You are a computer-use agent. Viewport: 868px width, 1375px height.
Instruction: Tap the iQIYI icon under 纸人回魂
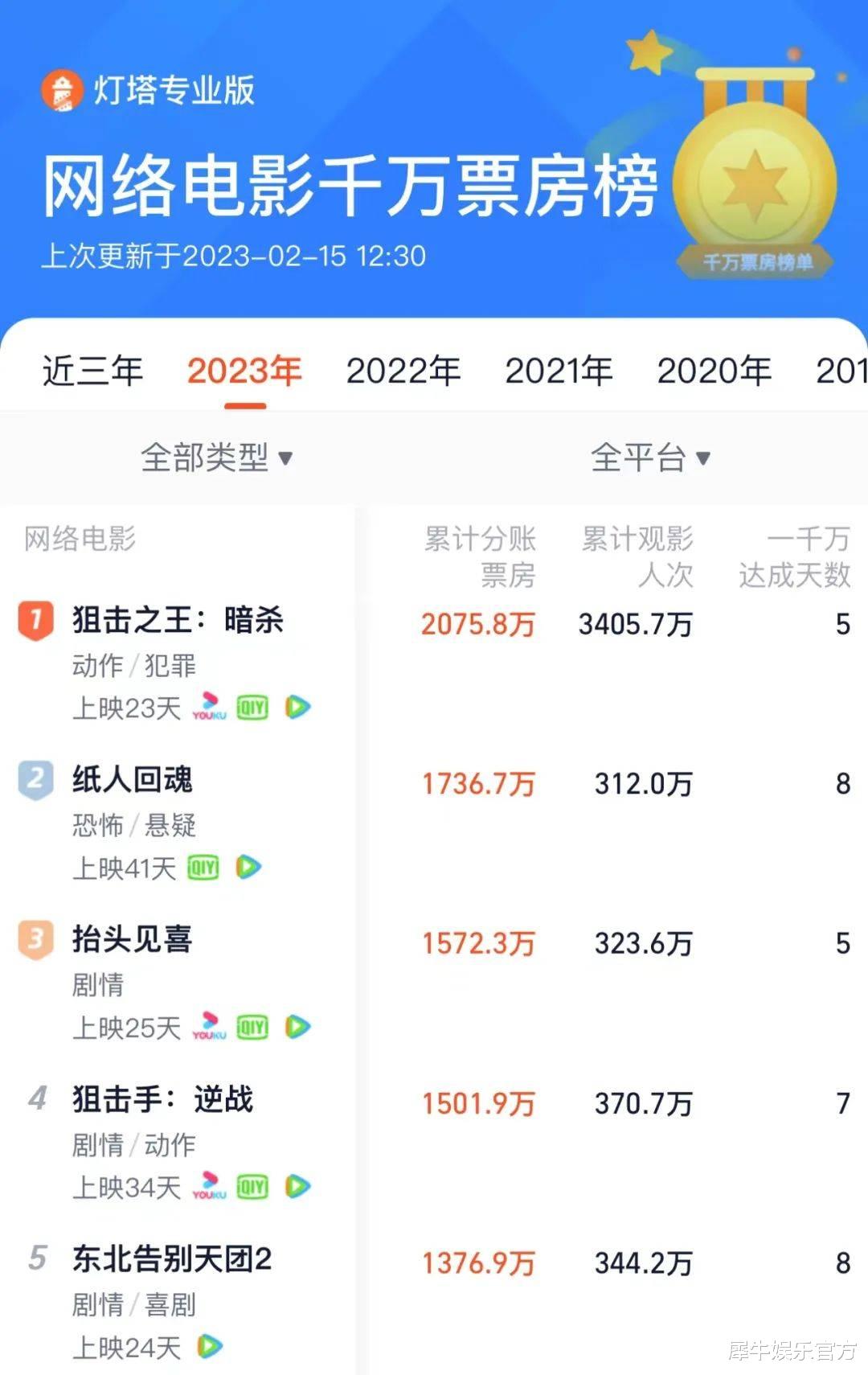pos(203,868)
